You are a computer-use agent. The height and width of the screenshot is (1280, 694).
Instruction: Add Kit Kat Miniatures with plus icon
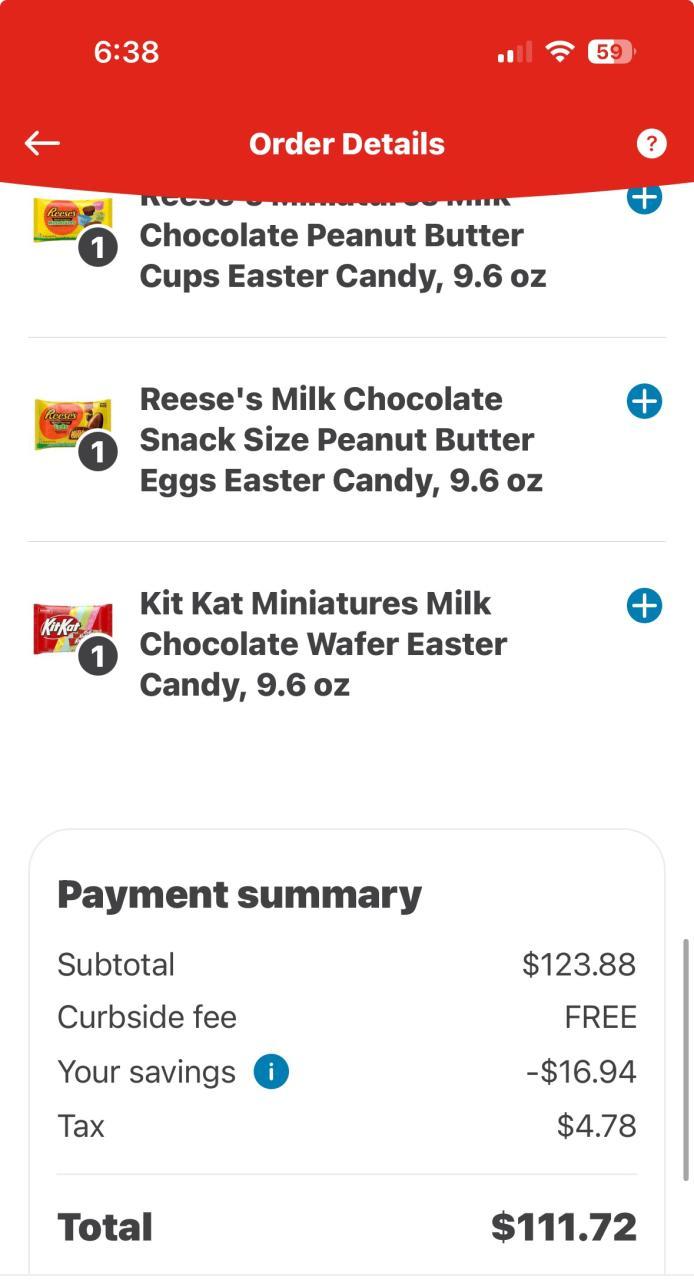tap(644, 606)
